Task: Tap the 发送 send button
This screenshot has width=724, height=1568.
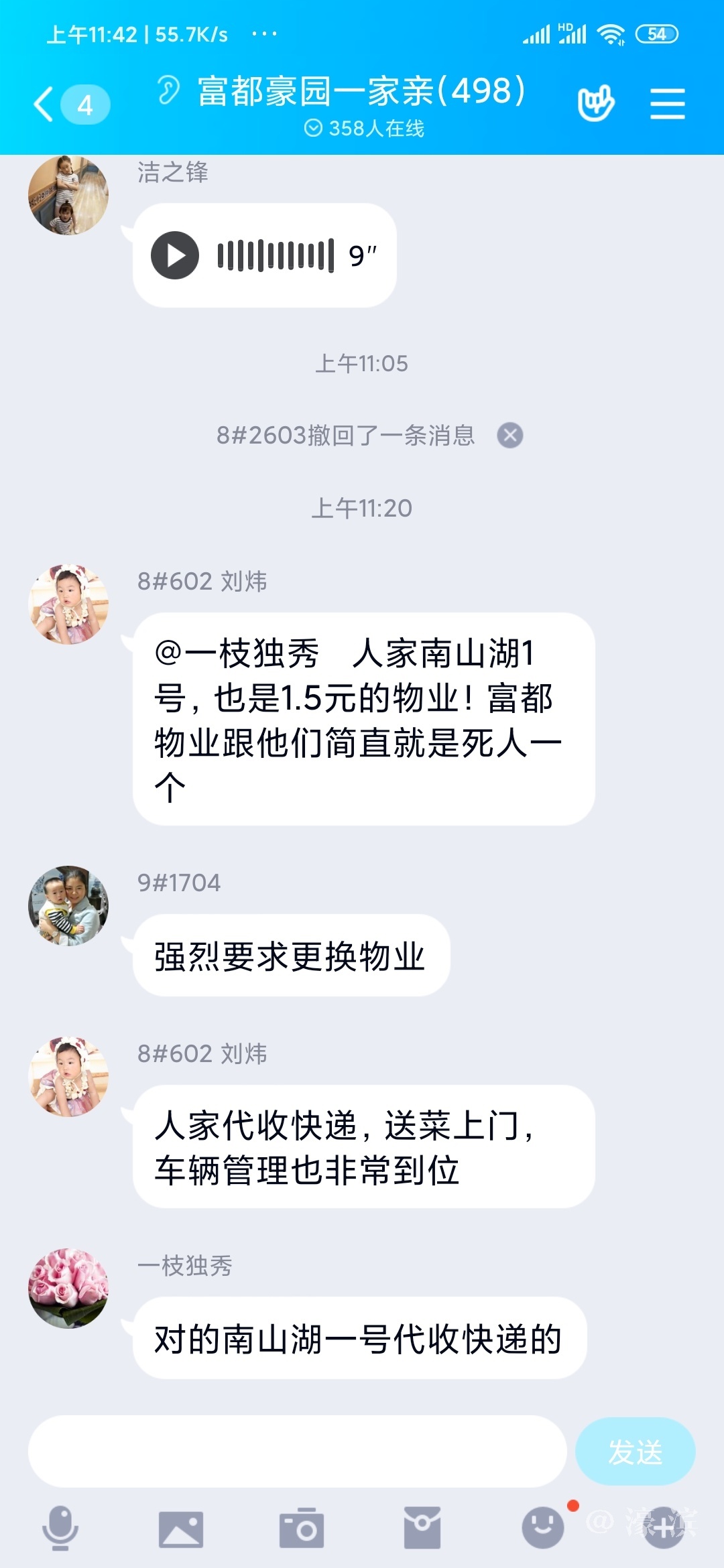Action: click(634, 1452)
